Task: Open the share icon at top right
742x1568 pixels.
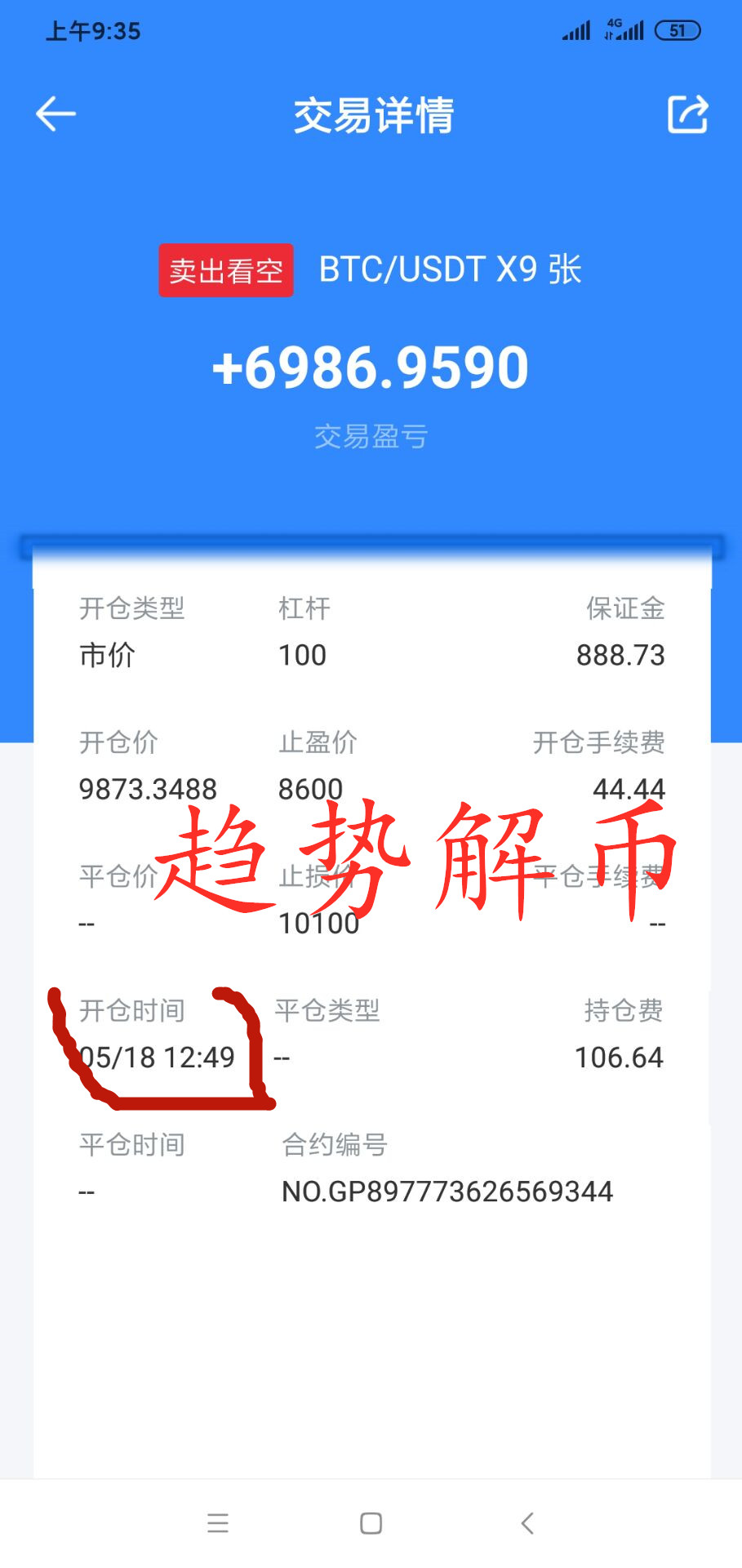Action: pyautogui.click(x=686, y=114)
